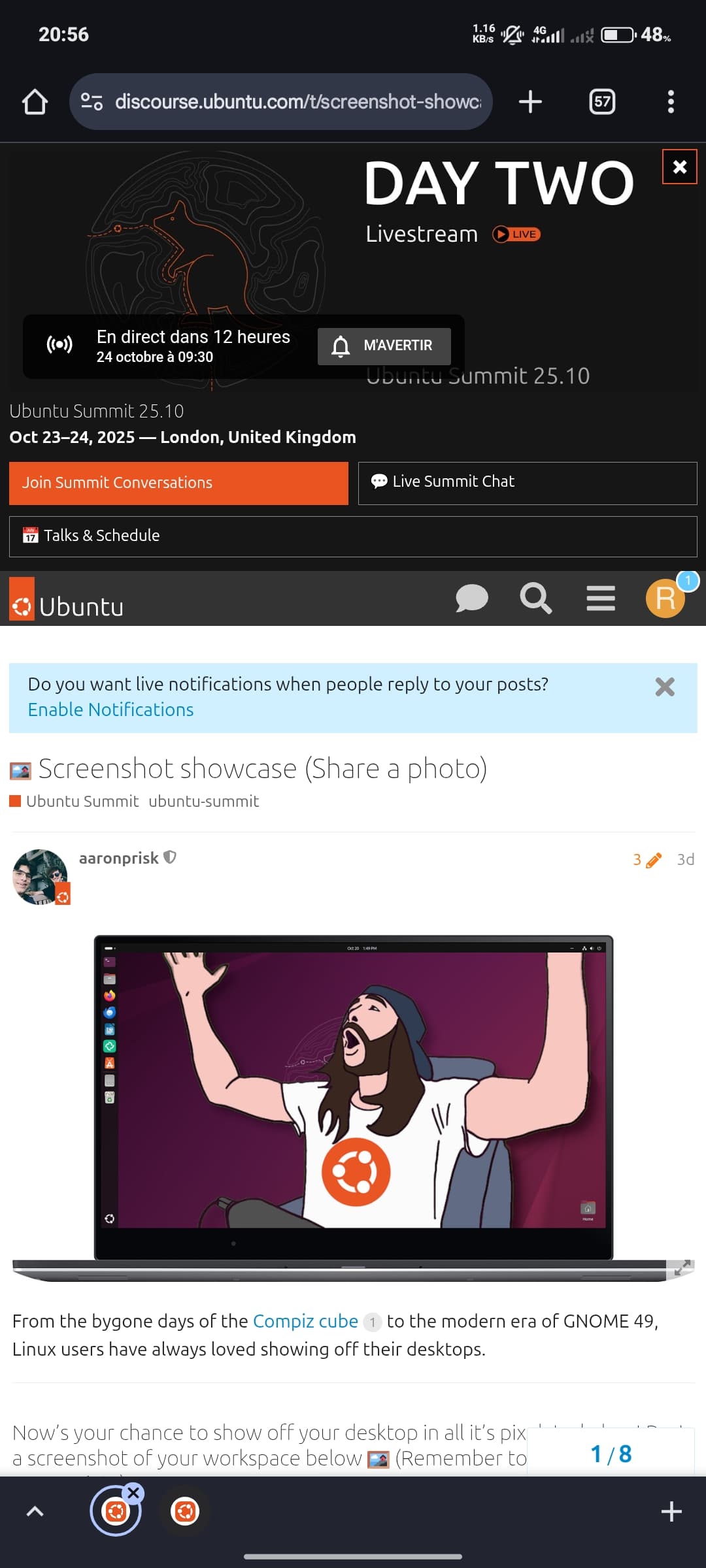The width and height of the screenshot is (706, 1568).
Task: Dismiss the live notifications prompt
Action: point(664,687)
